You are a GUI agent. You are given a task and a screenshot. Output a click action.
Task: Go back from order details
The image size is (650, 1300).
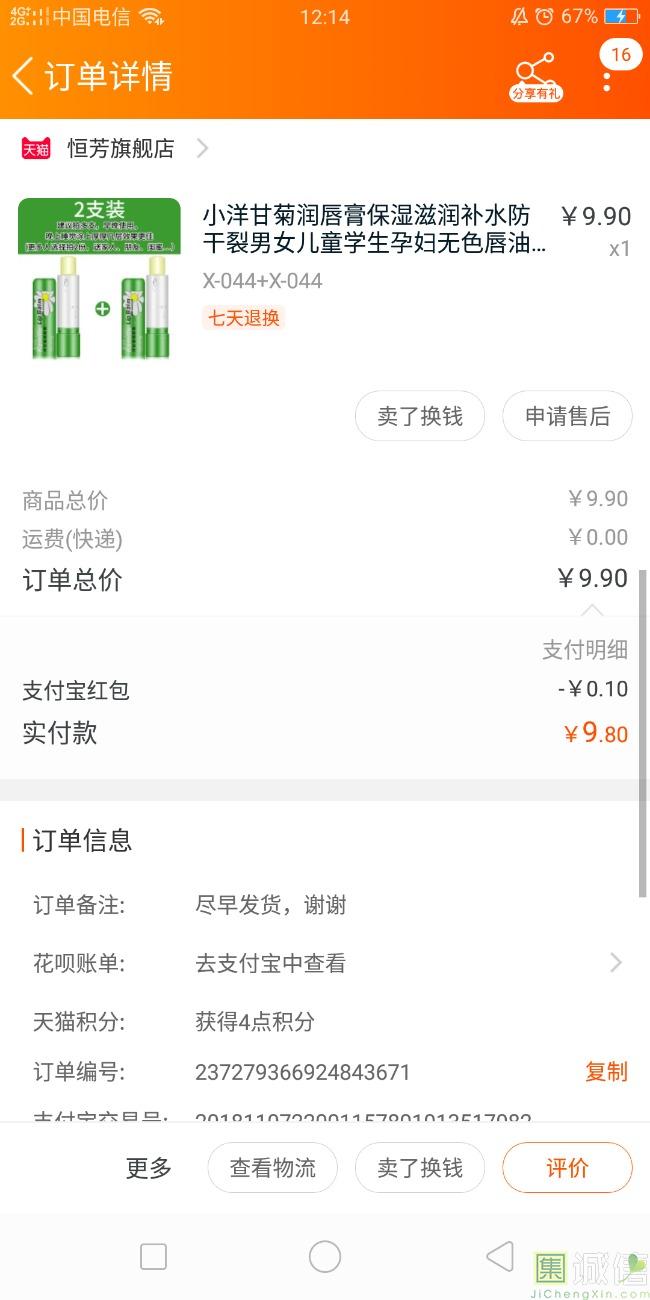pyautogui.click(x=24, y=76)
